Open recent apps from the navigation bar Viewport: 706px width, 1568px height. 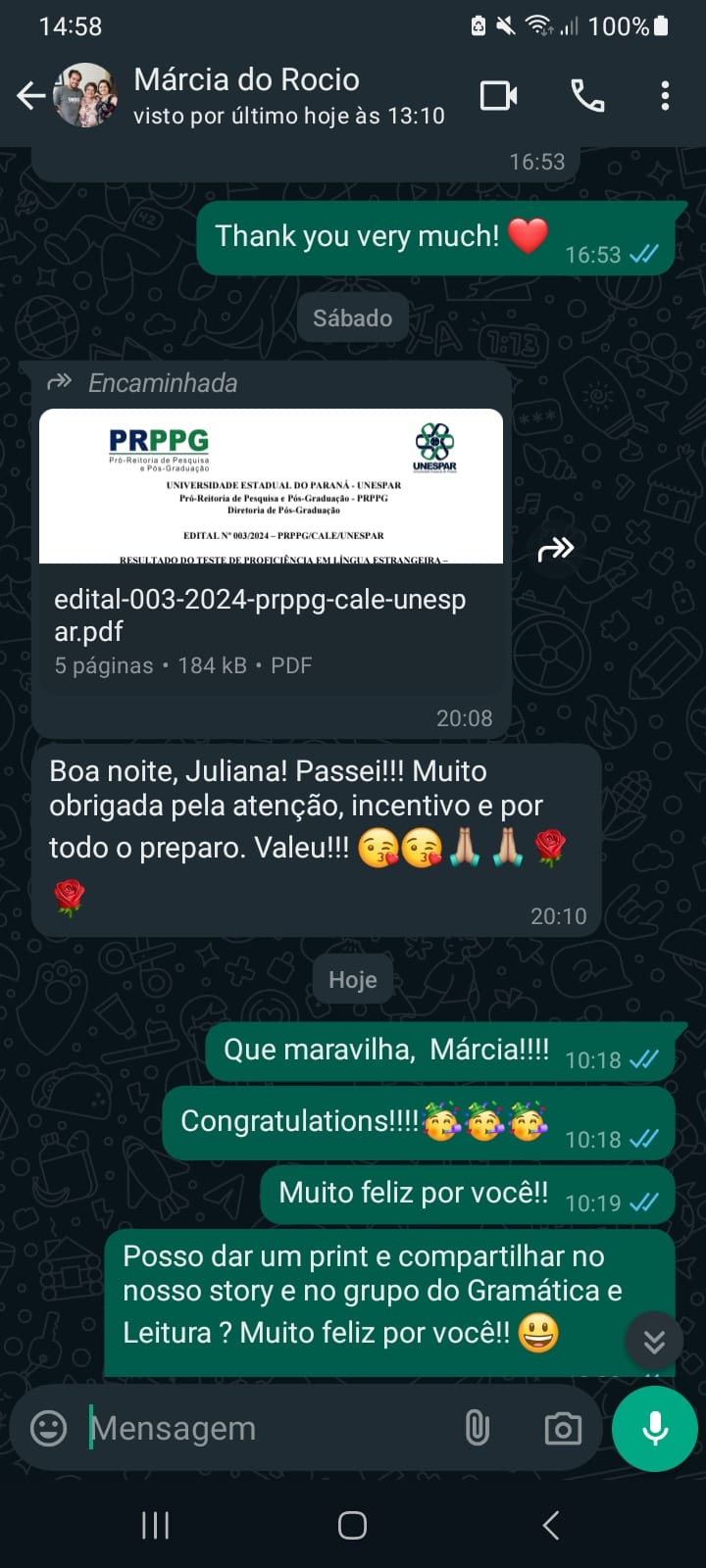pyautogui.click(x=155, y=1525)
